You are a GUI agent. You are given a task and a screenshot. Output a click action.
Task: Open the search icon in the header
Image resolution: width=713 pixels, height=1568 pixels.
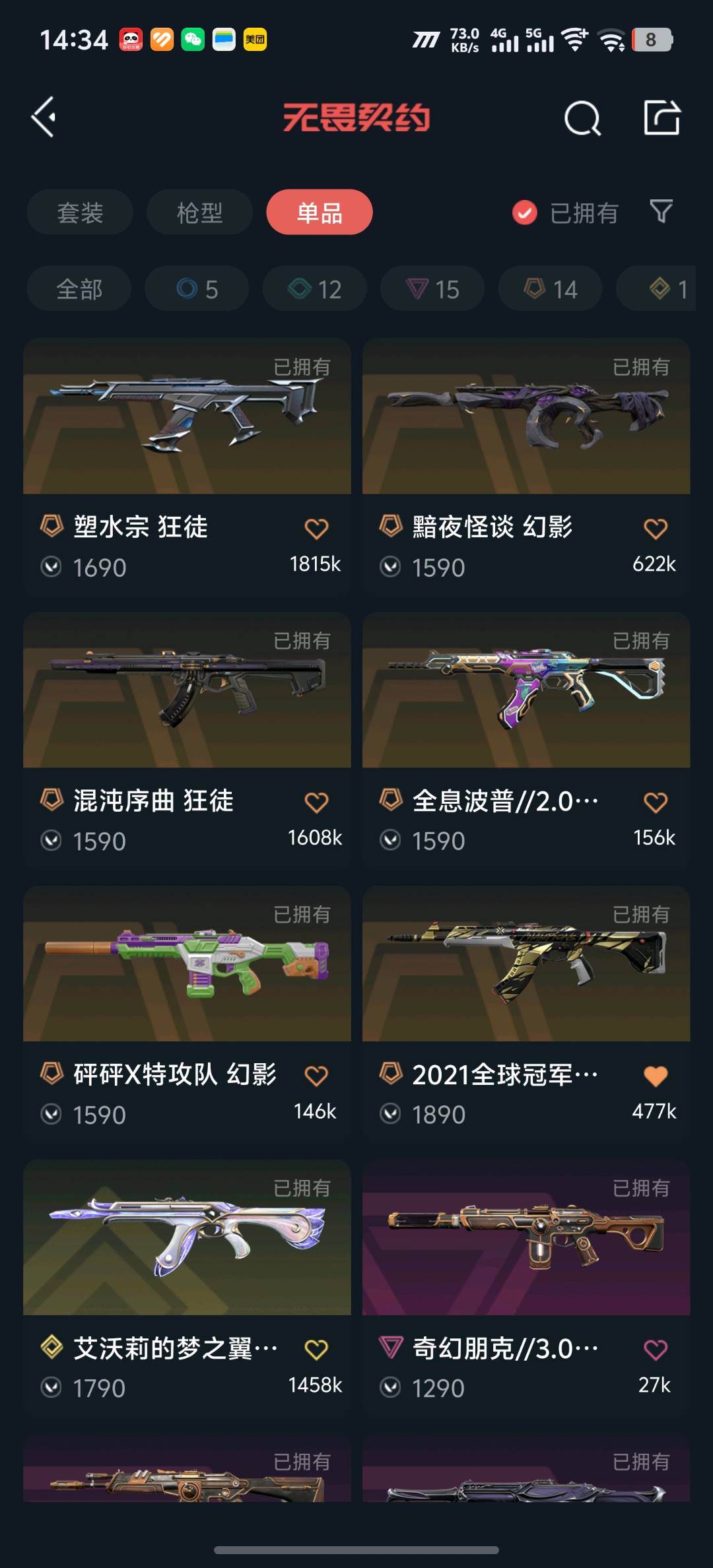582,119
